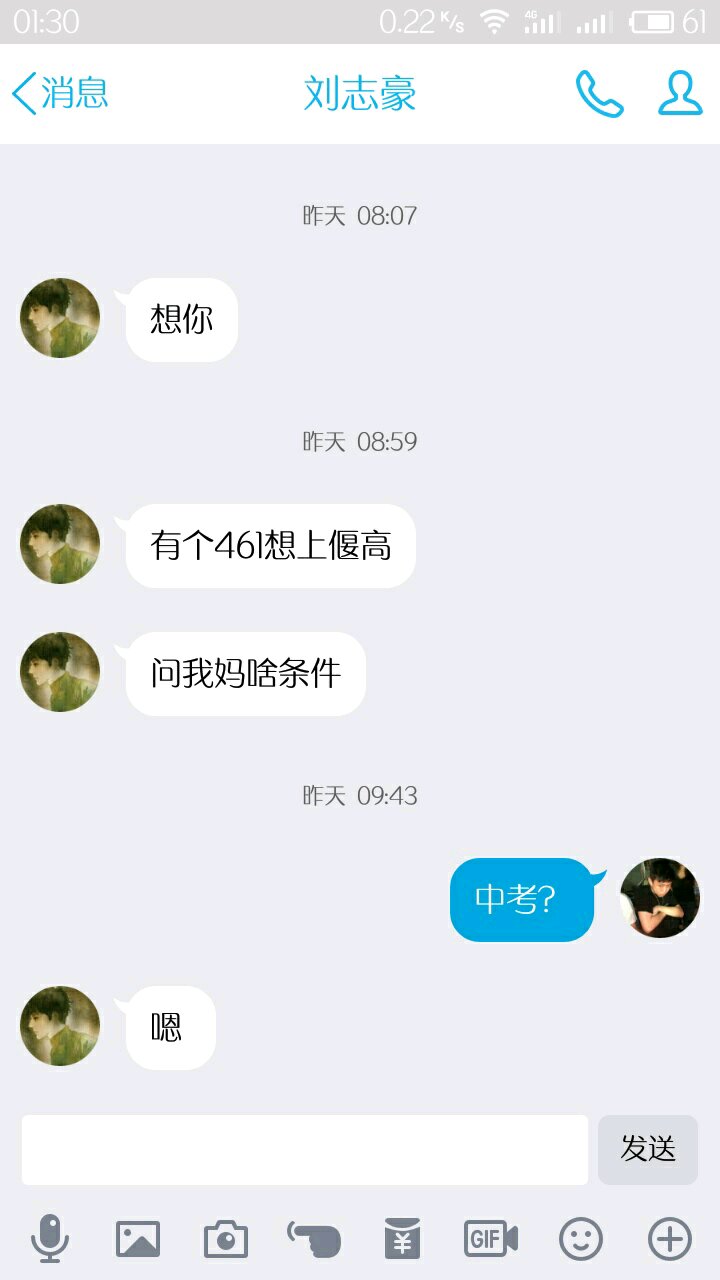Send a poke with the pointing-hand icon
Image resolution: width=720 pixels, height=1280 pixels.
pos(314,1240)
